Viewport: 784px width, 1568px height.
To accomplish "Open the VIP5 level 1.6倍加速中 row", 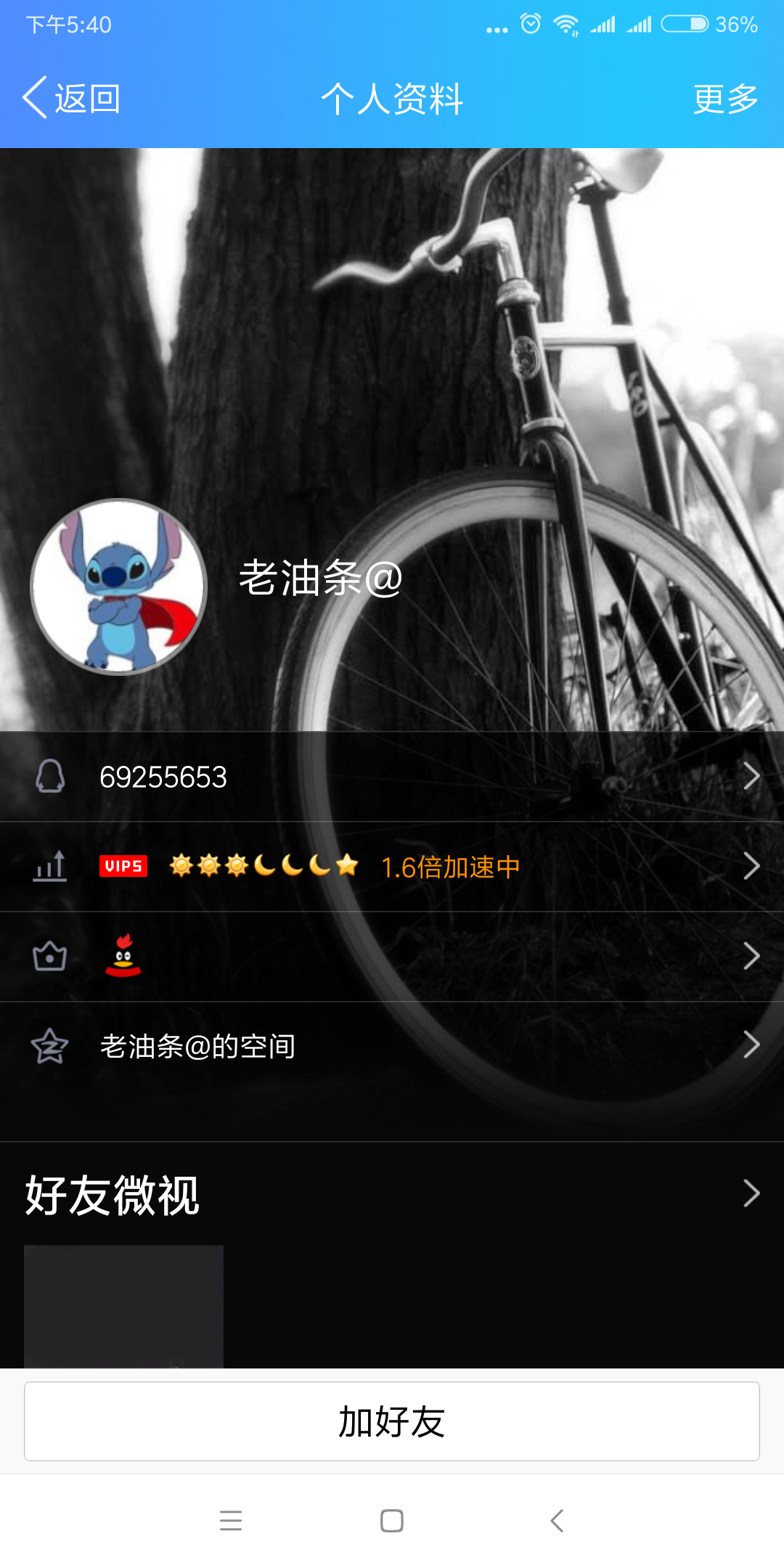I will point(392,867).
